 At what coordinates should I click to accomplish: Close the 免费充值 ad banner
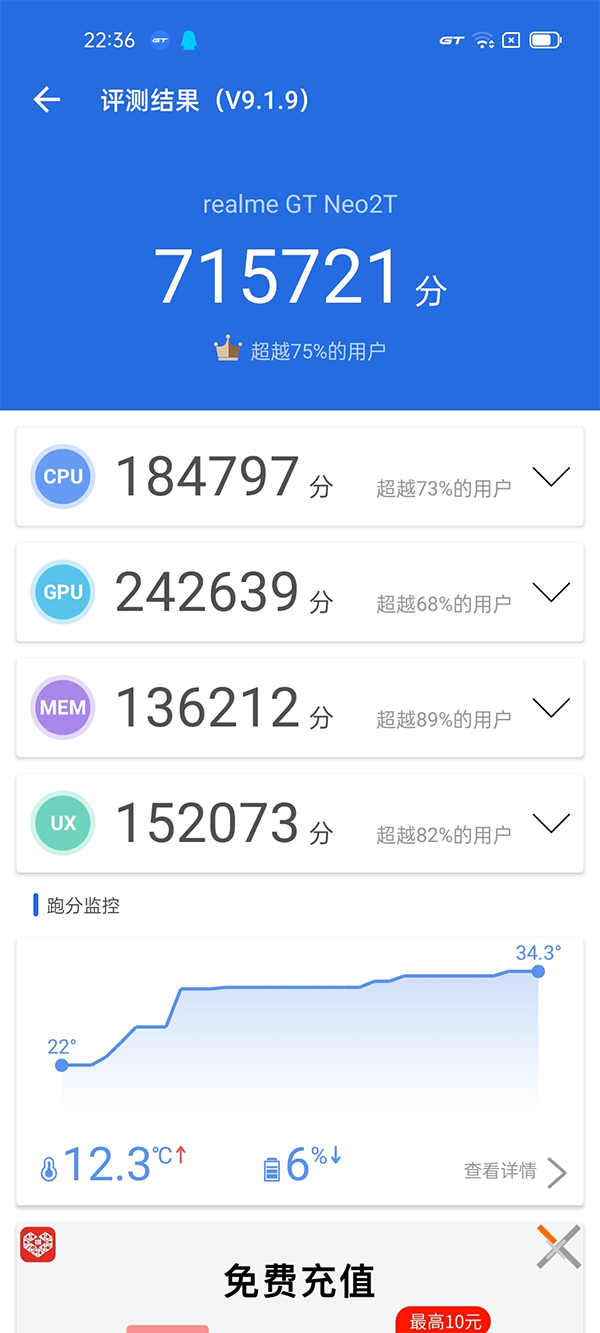point(558,1246)
